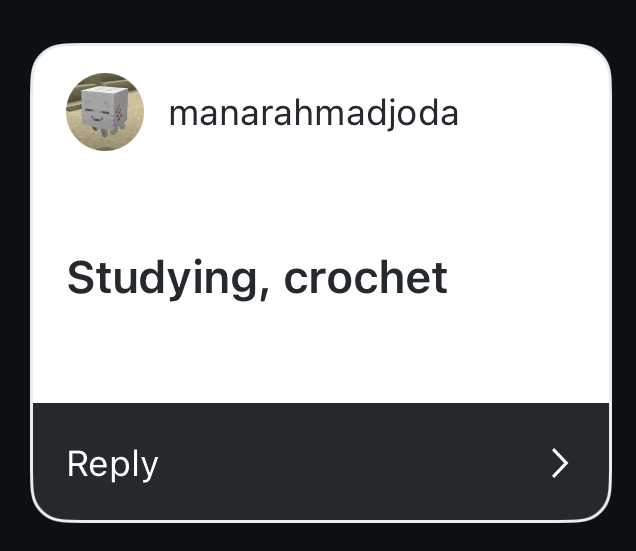Viewport: 636px width, 551px height.
Task: Open manarahmadjoda's profile picture
Action: [105, 112]
